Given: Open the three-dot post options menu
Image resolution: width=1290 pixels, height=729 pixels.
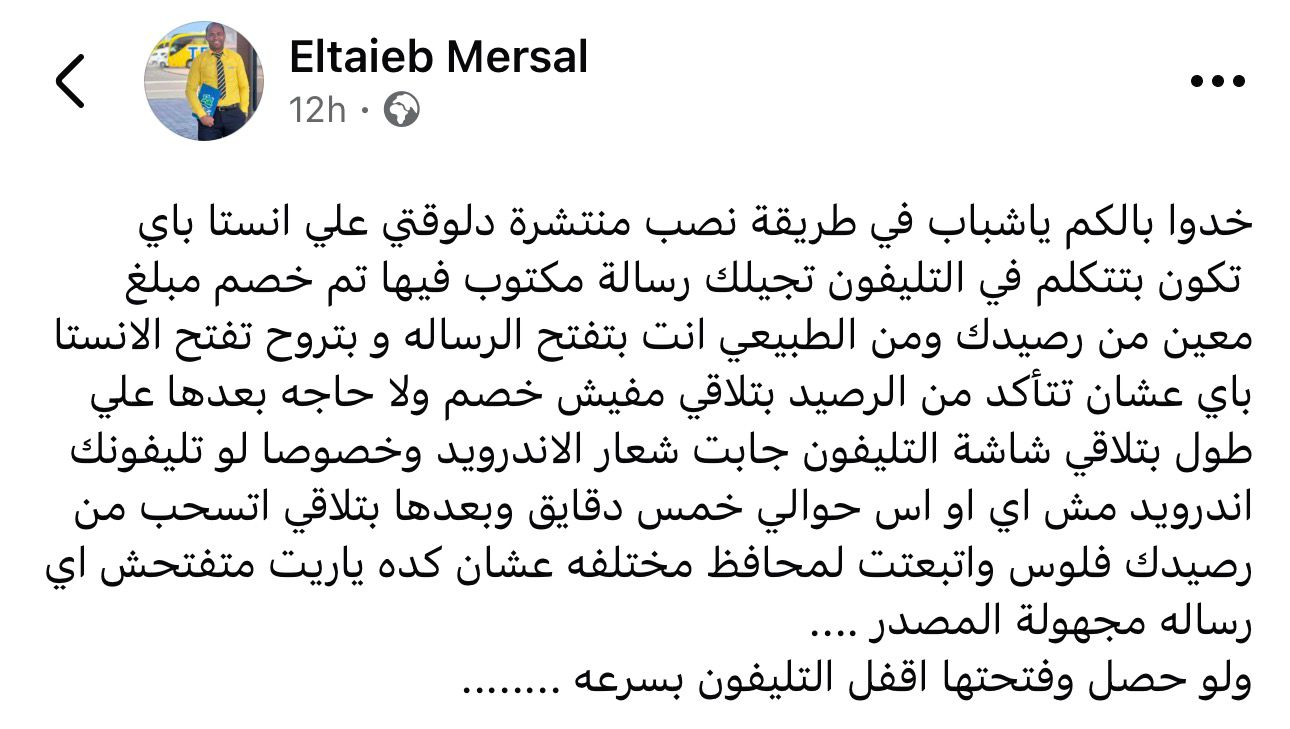Looking at the screenshot, I should (x=1218, y=85).
